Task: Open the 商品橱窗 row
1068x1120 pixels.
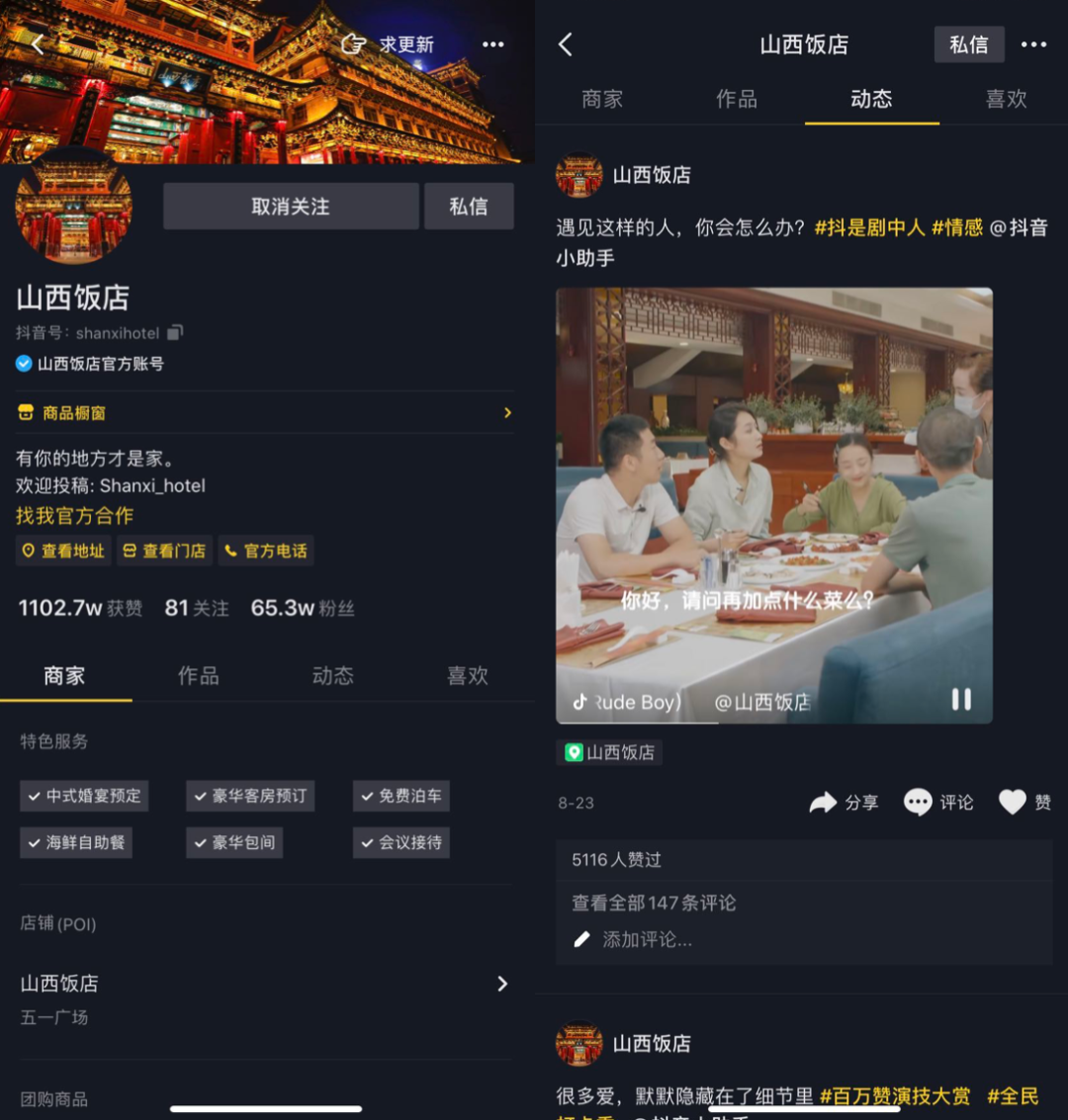Action: [265, 412]
